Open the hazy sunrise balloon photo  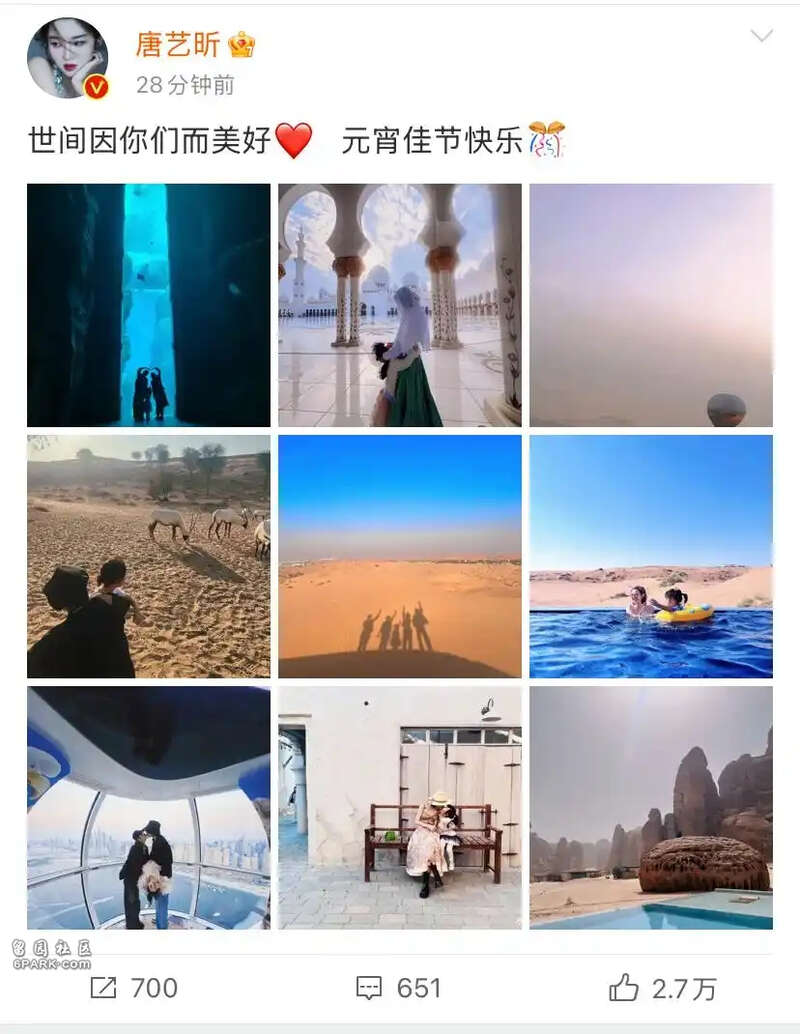[x=651, y=305]
